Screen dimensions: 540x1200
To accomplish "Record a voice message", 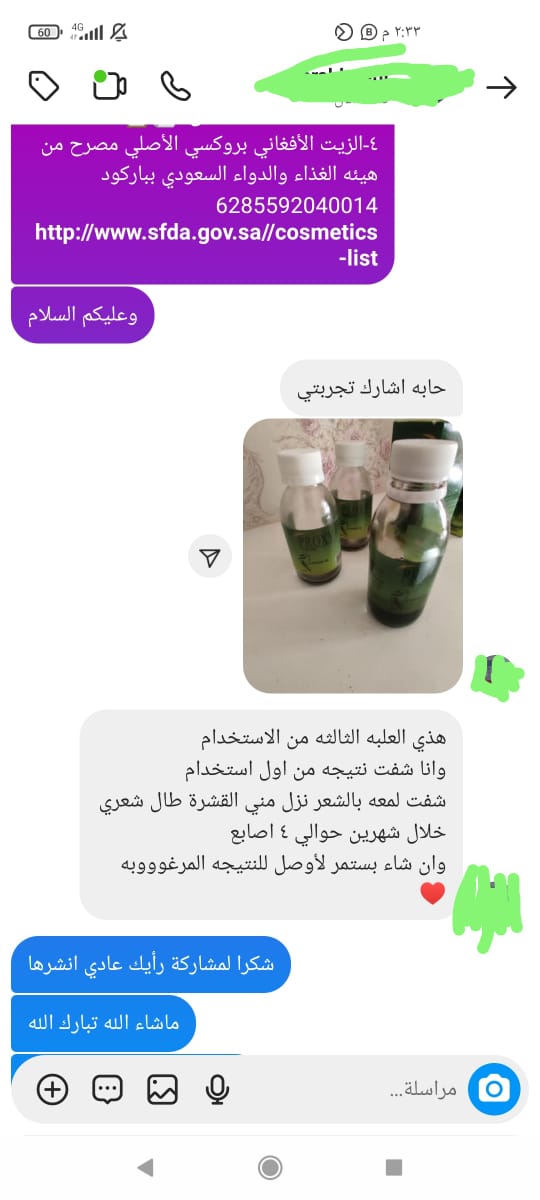I will click(217, 1089).
